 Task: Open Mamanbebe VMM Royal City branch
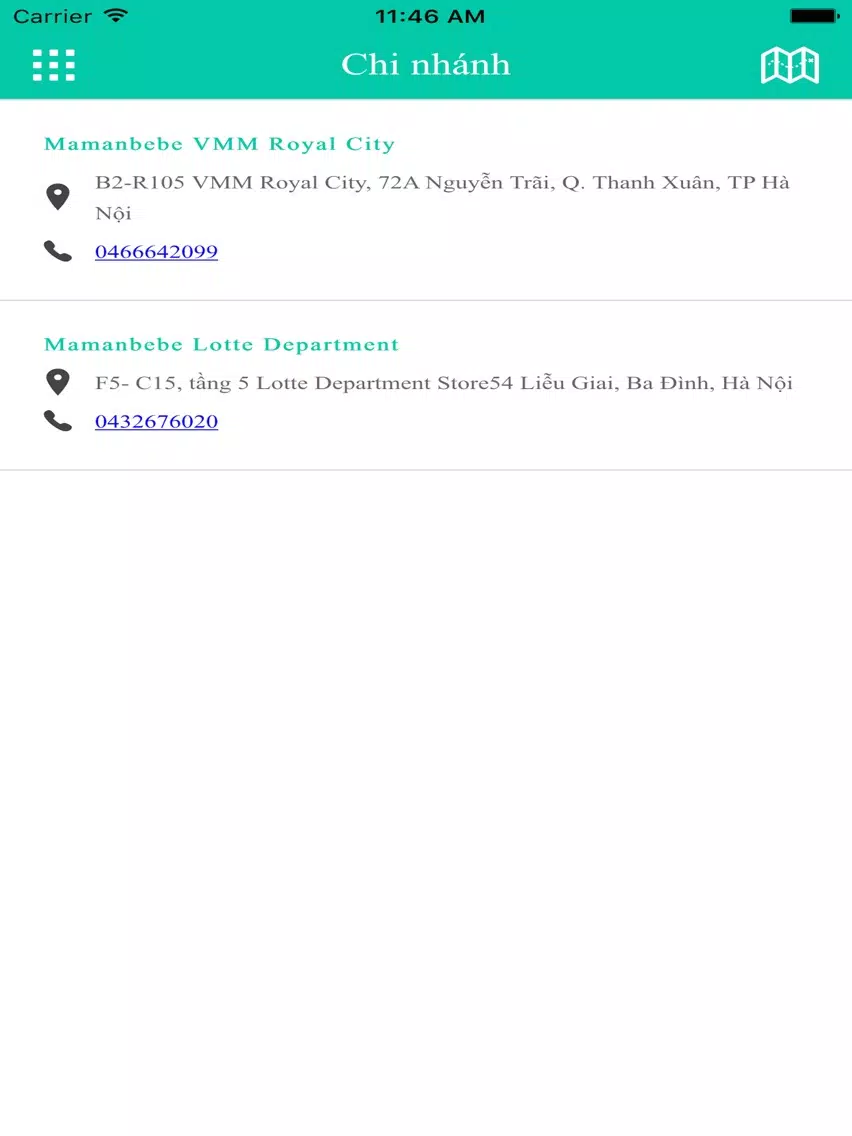coord(219,144)
